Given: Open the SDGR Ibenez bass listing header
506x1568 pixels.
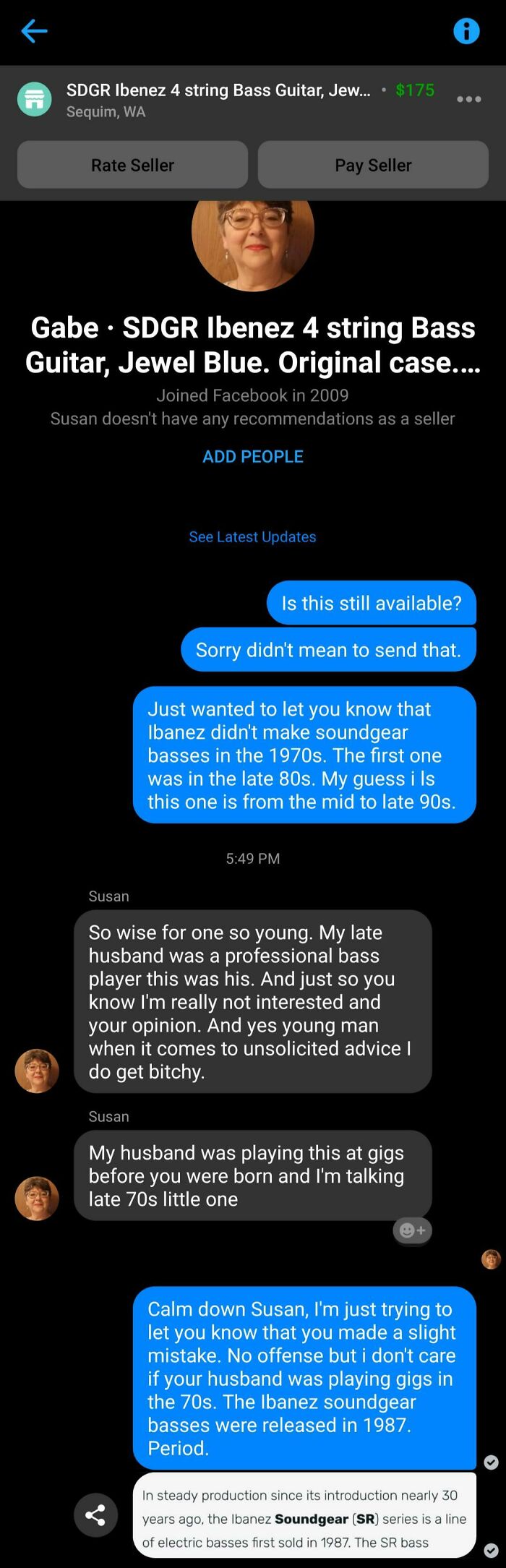Looking at the screenshot, I should point(217,99).
